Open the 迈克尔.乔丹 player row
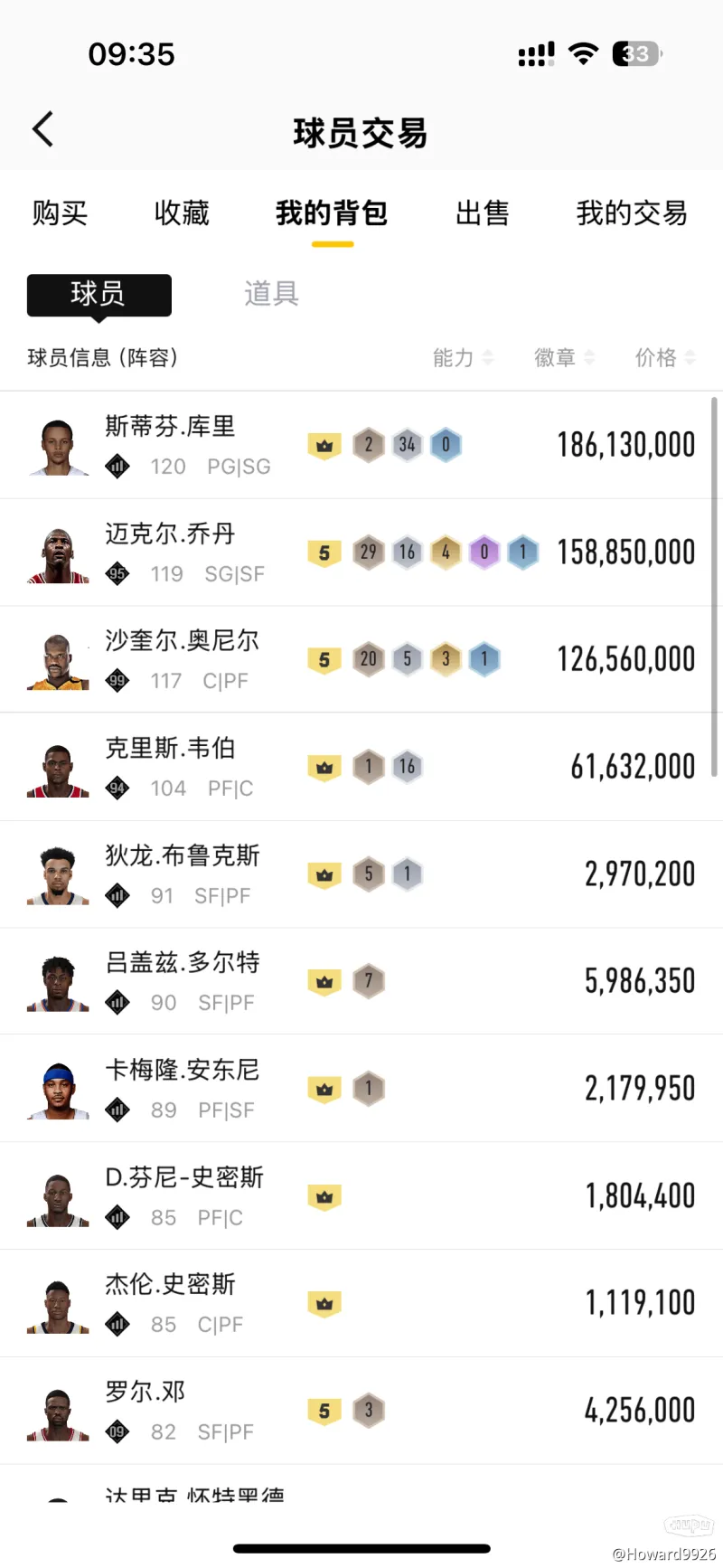This screenshot has width=723, height=1568. pos(361,553)
